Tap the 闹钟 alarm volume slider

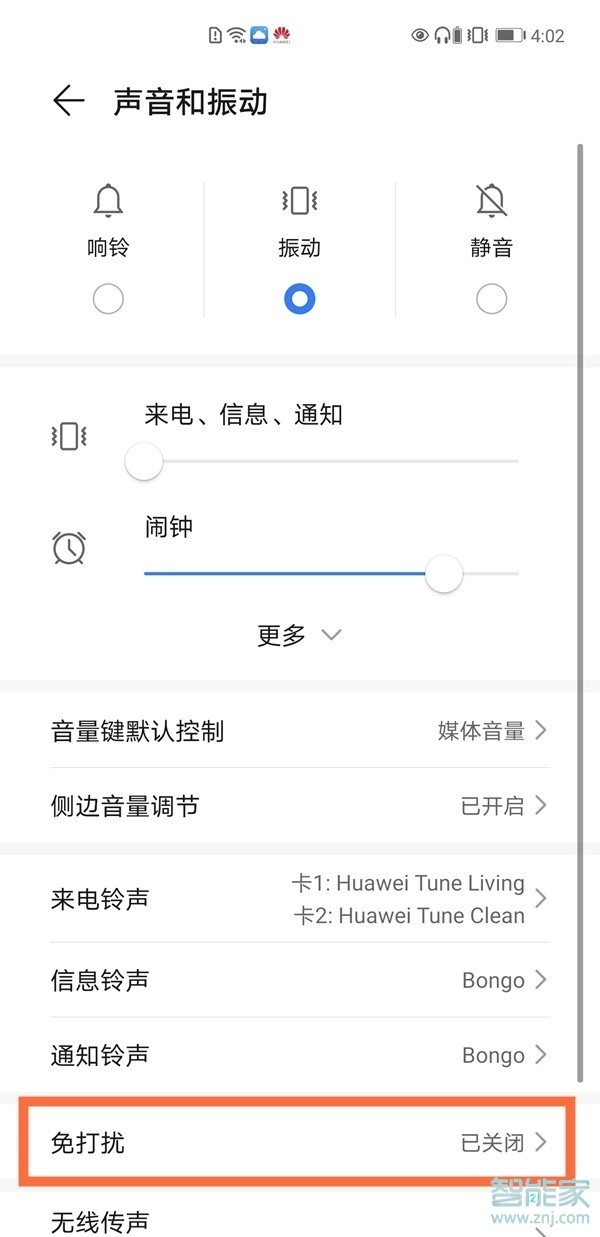pyautogui.click(x=331, y=574)
